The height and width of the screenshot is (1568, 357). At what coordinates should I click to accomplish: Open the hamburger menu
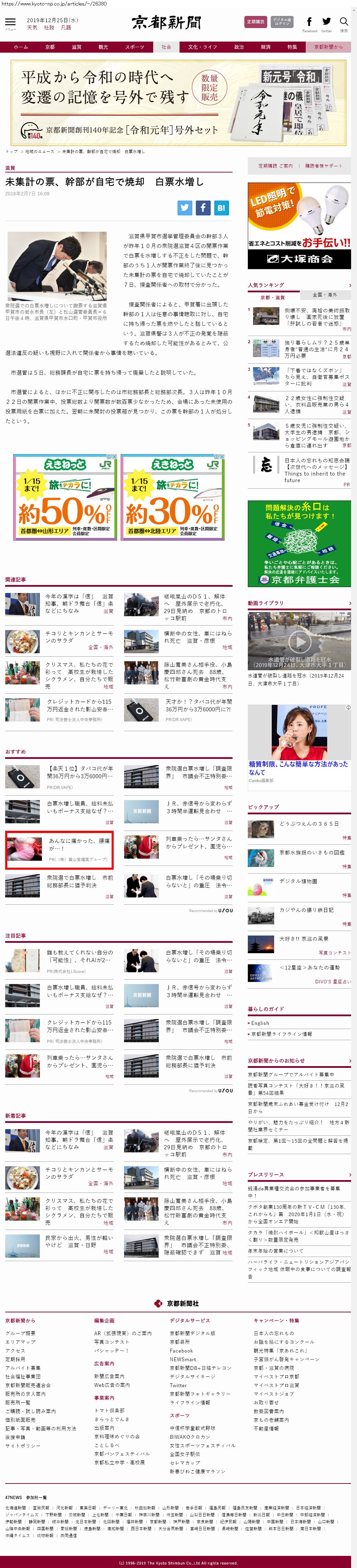pos(10,23)
